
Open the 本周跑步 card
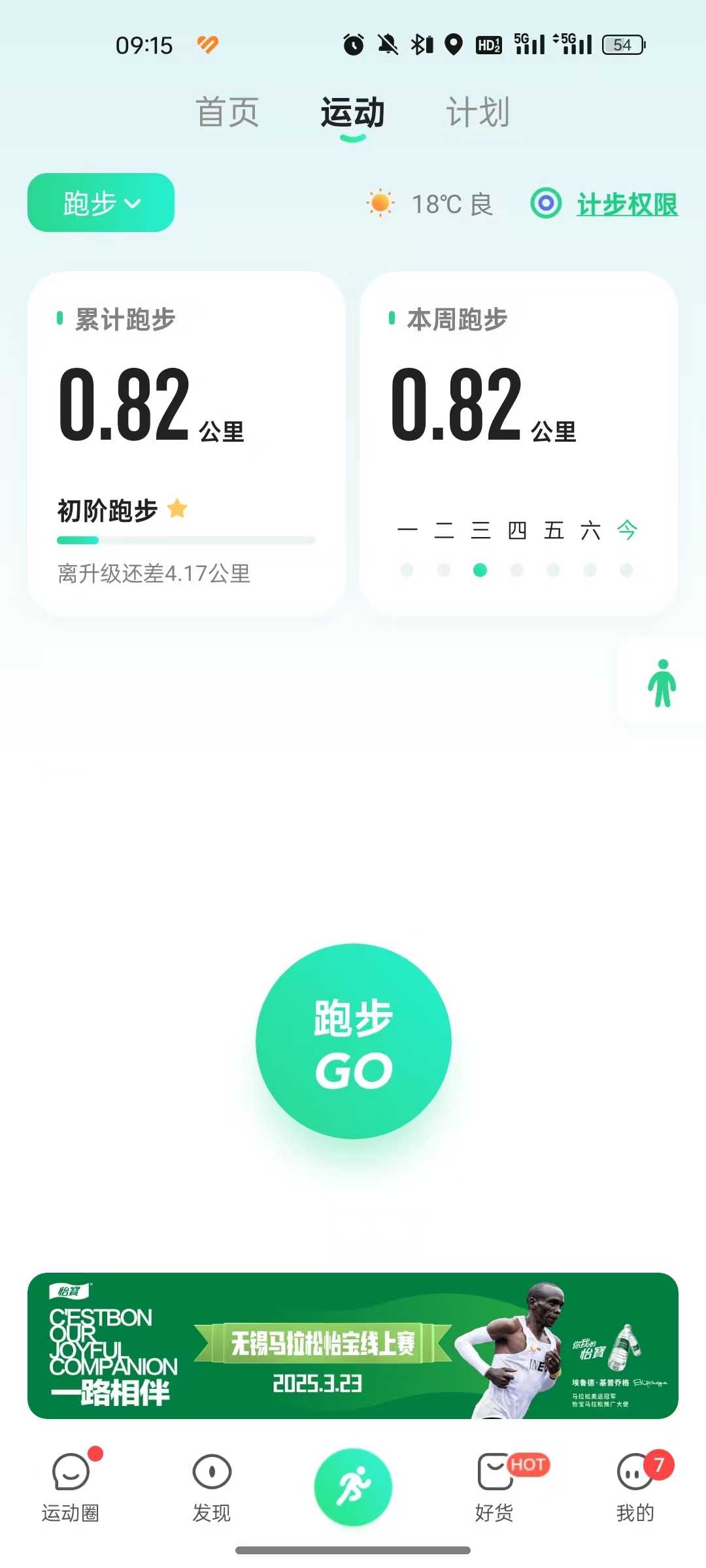point(518,443)
